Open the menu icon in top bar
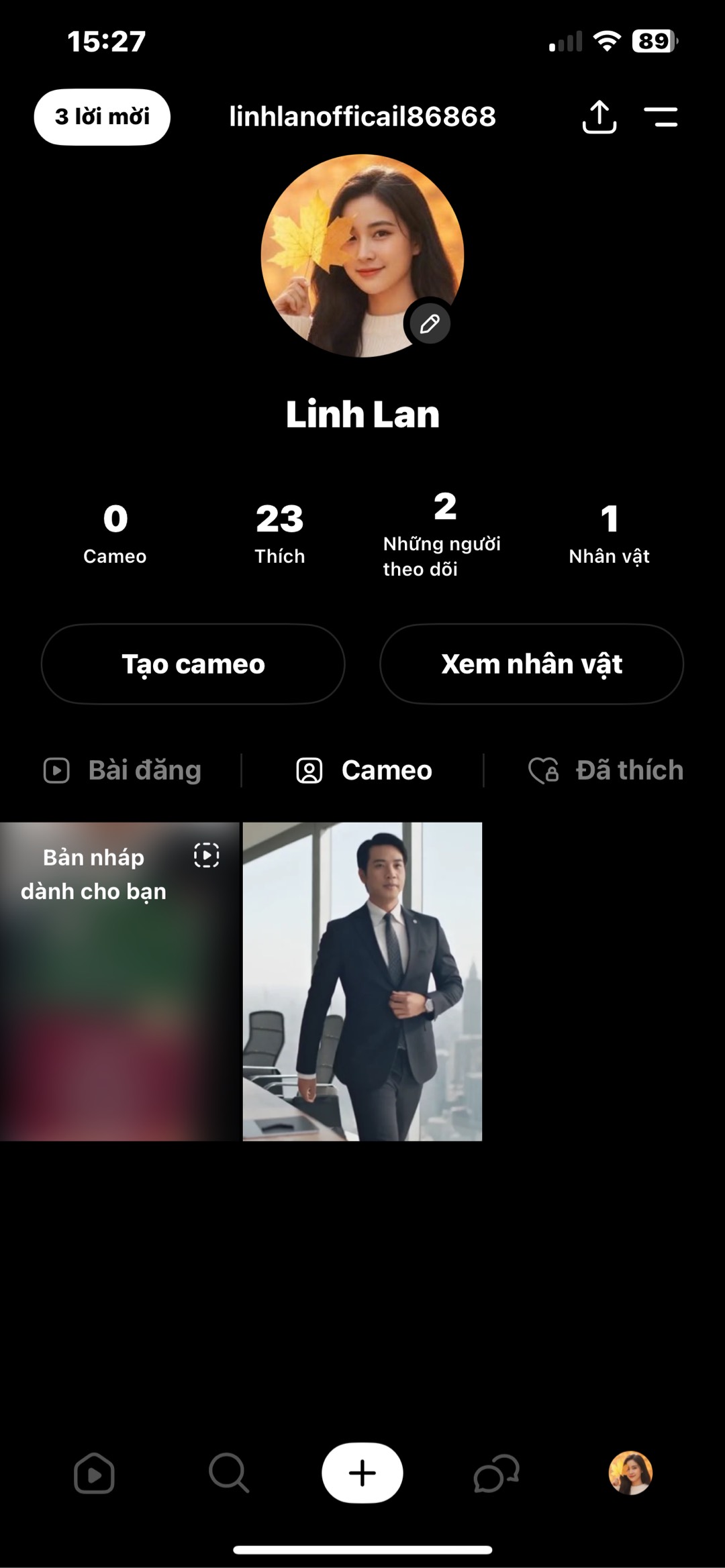 click(661, 117)
